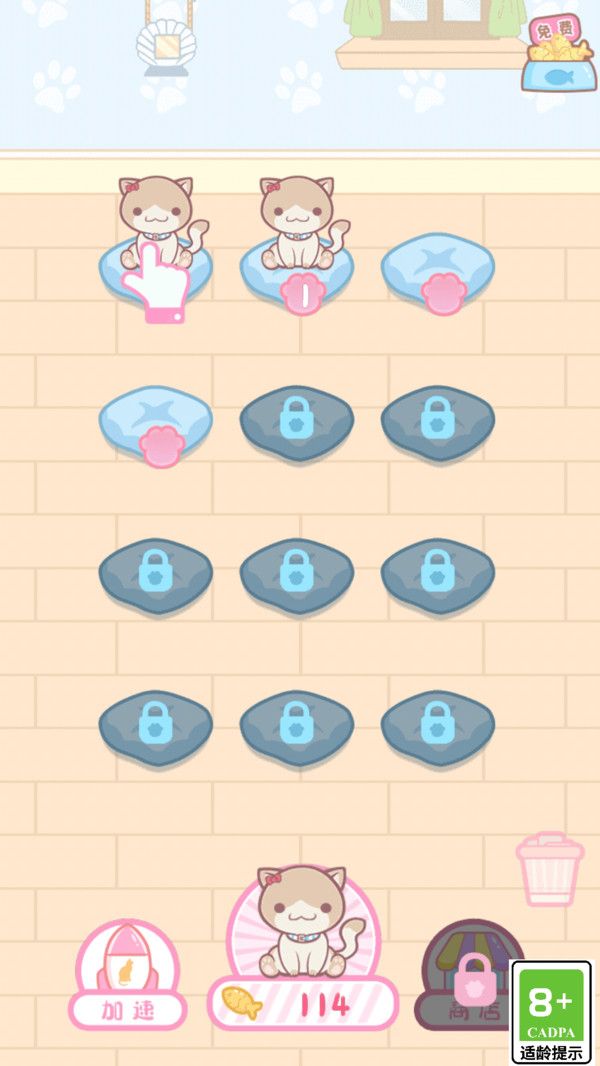Viewport: 600px width, 1066px height.
Task: Select the cat on the level 1 cushion
Action: [298, 223]
